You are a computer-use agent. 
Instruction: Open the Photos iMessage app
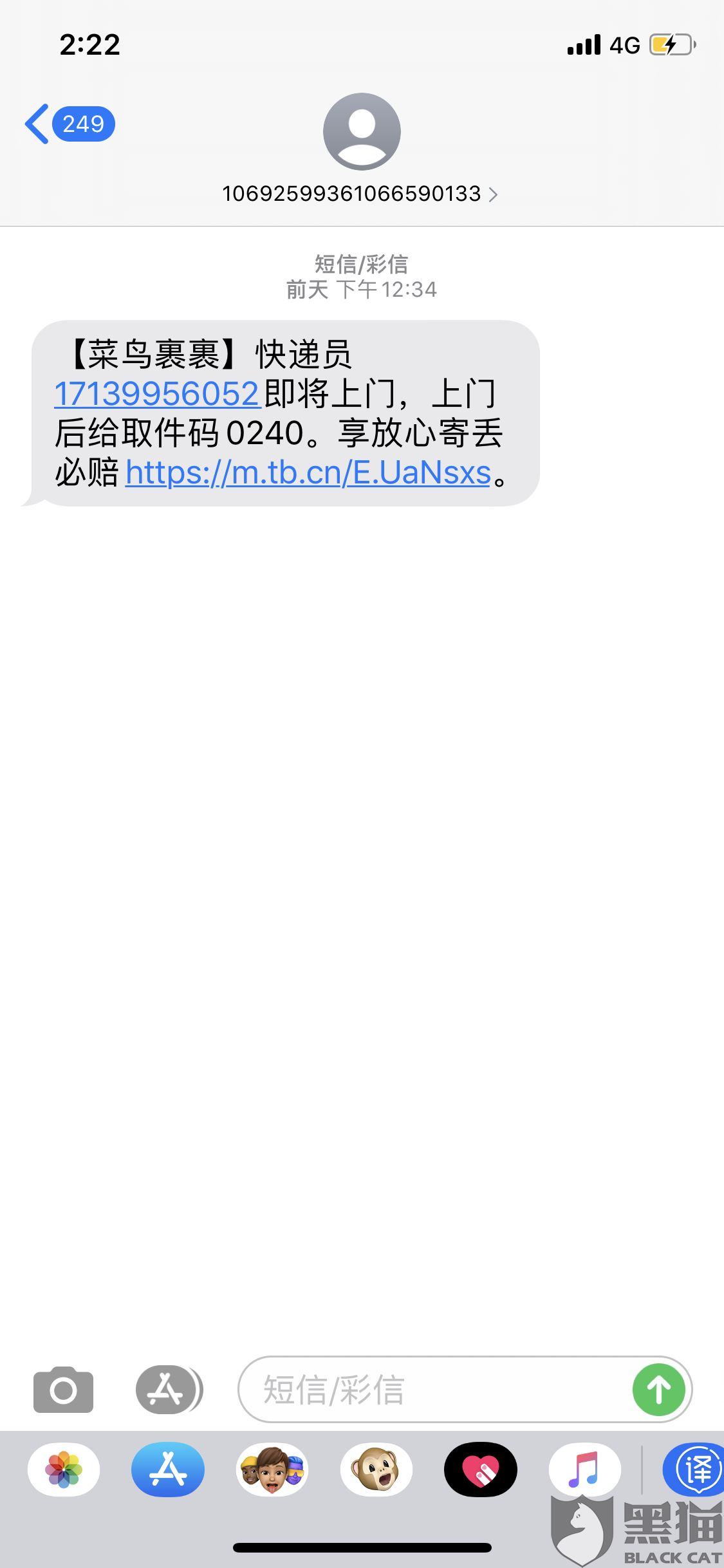64,1470
